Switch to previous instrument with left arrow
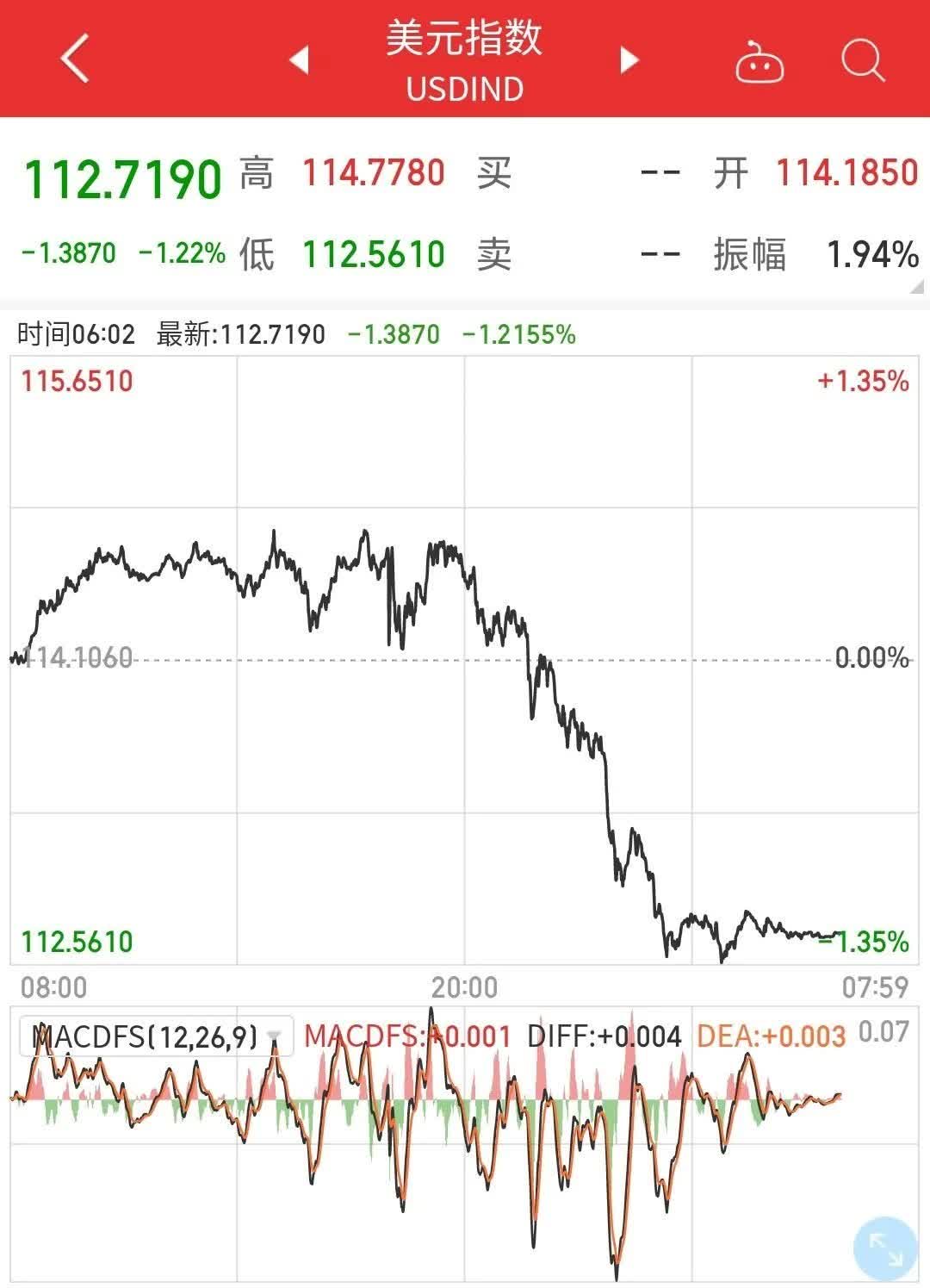Screen dimensions: 930x1288 point(299,59)
